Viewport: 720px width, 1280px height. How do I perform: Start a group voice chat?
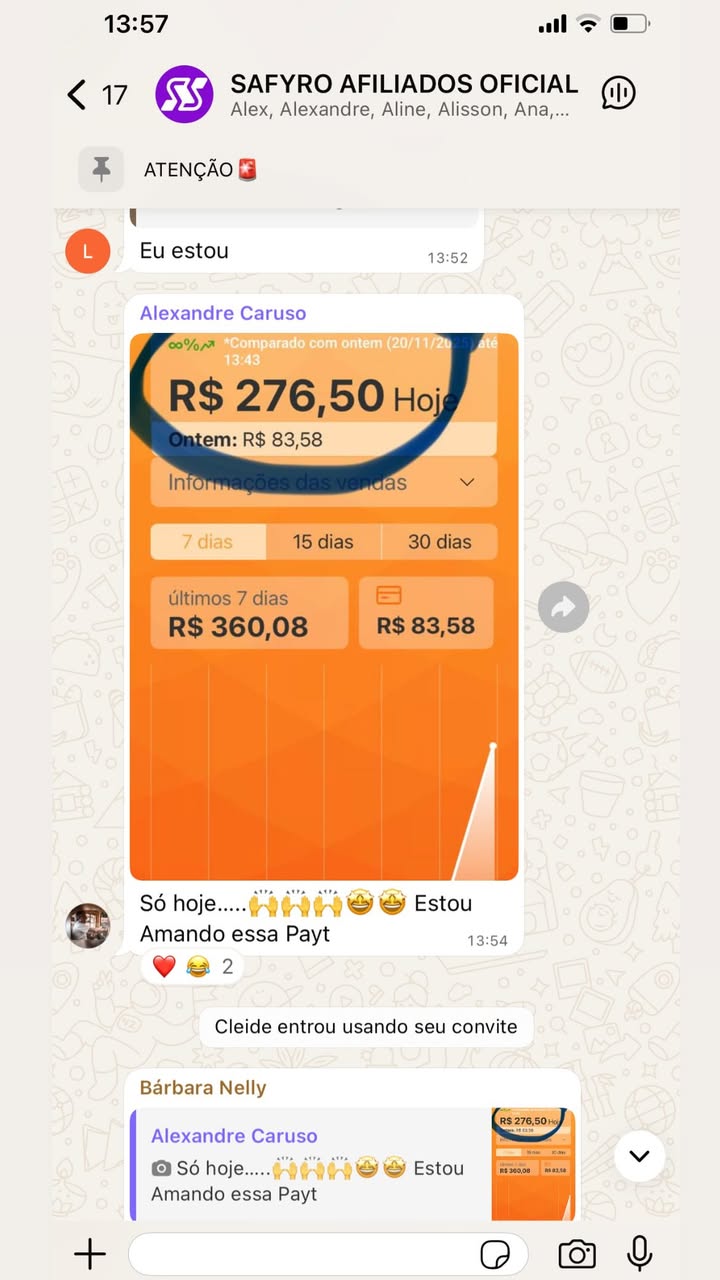tap(618, 93)
